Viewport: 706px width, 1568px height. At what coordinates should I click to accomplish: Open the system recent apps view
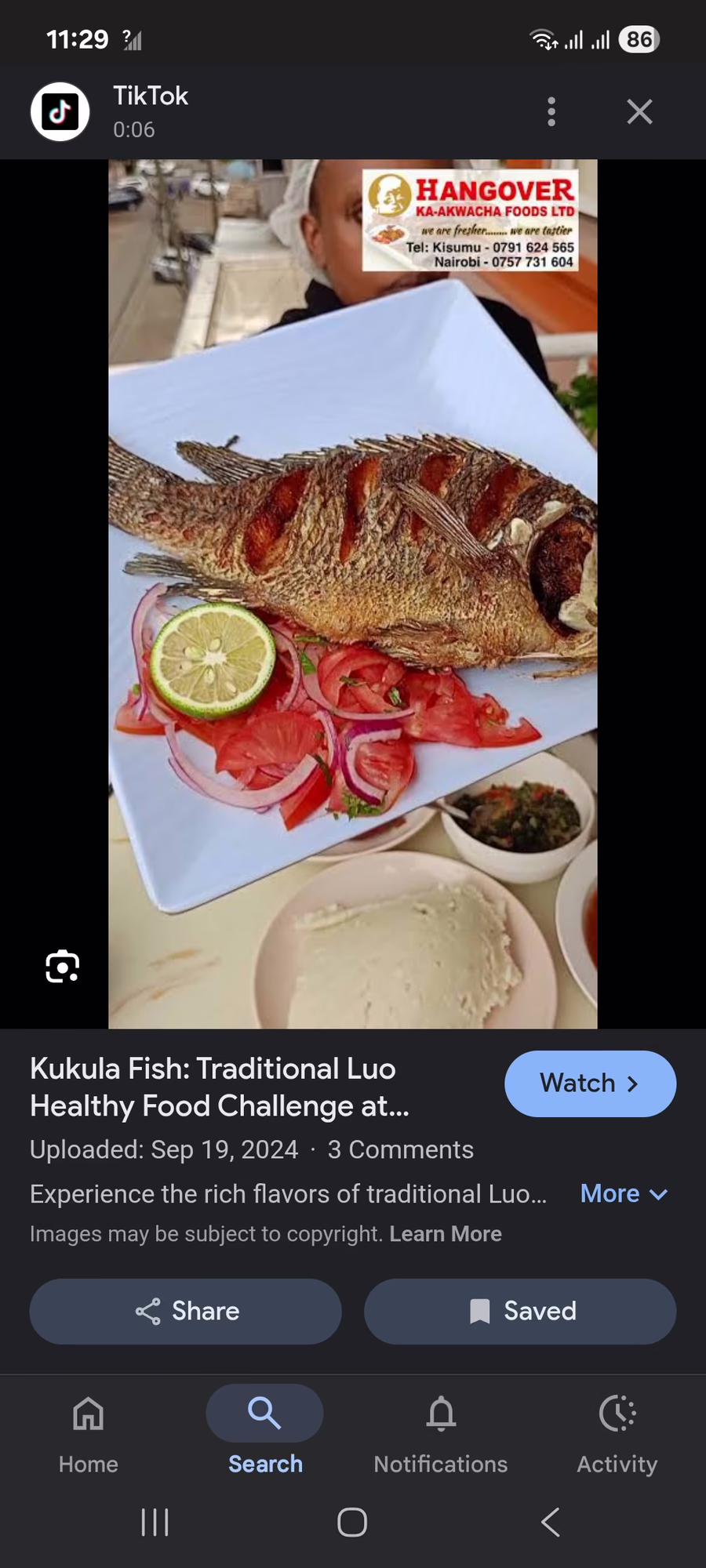pyautogui.click(x=155, y=1523)
